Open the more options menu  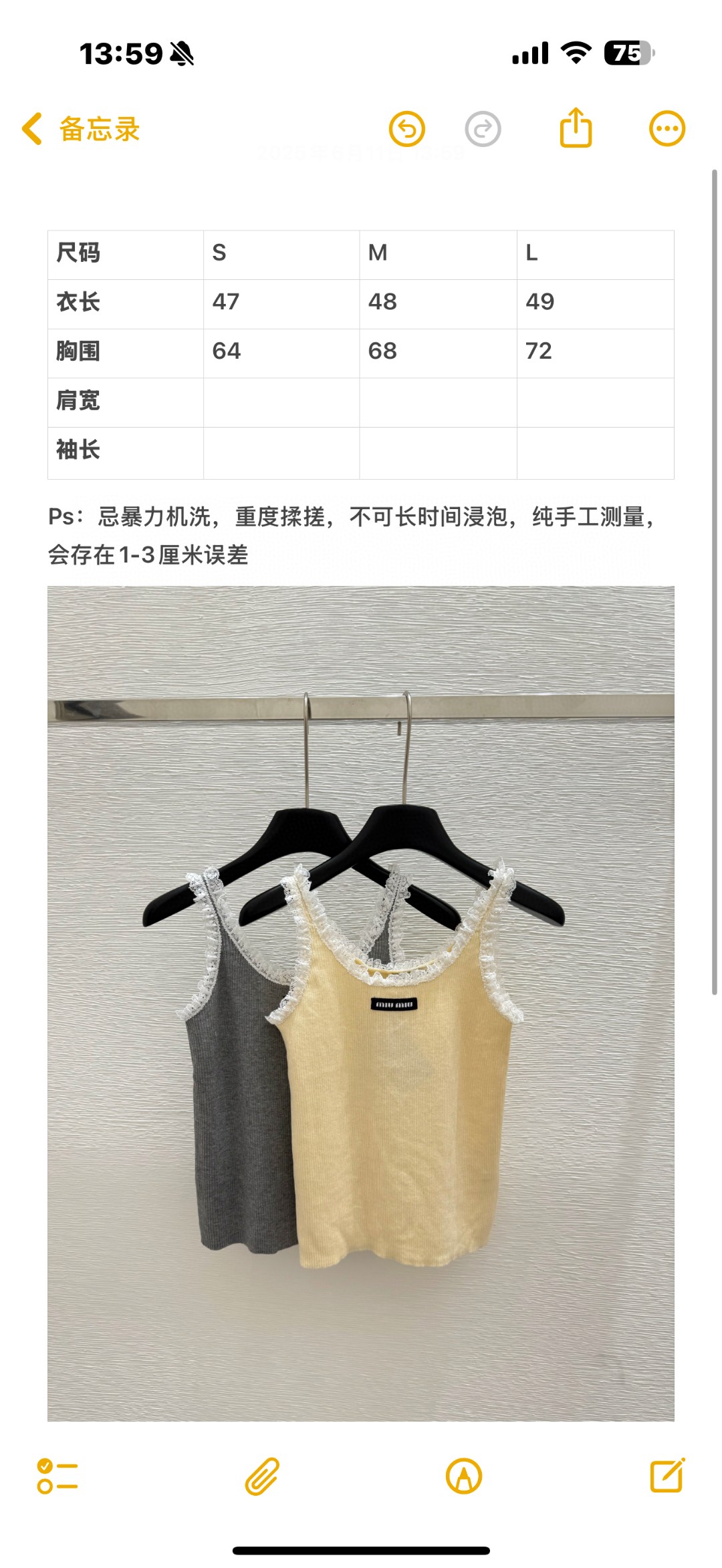pos(667,128)
